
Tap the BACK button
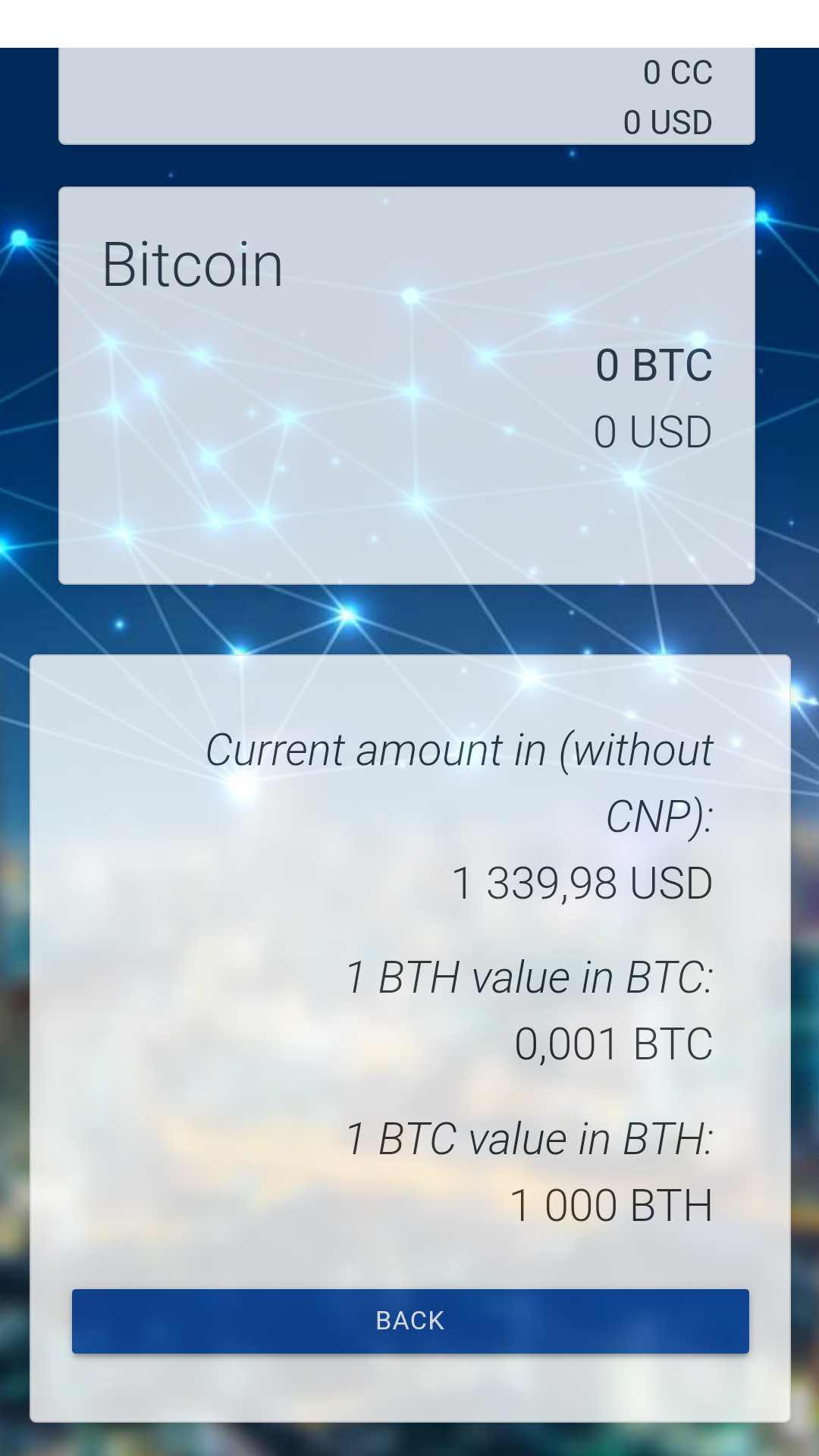409,1320
